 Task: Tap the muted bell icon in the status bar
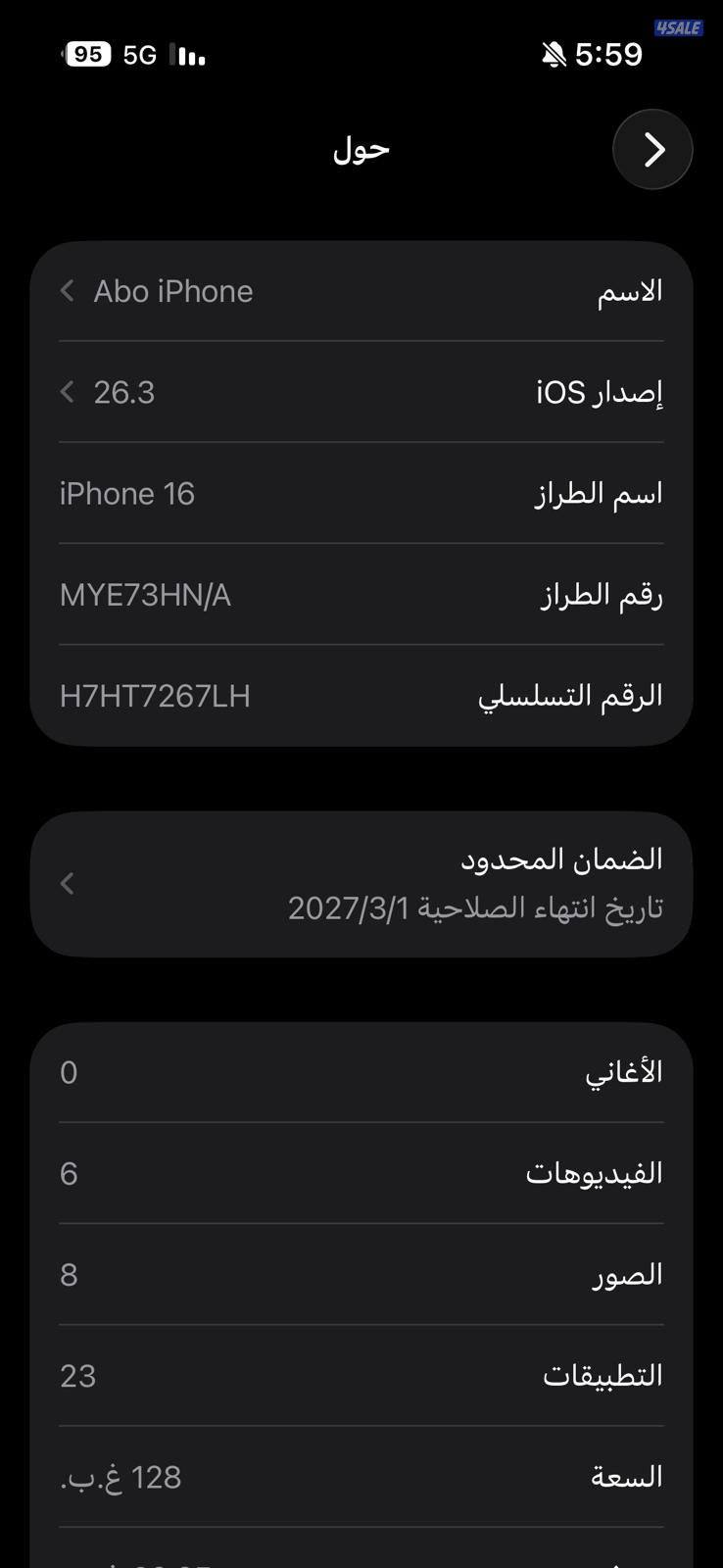click(552, 54)
